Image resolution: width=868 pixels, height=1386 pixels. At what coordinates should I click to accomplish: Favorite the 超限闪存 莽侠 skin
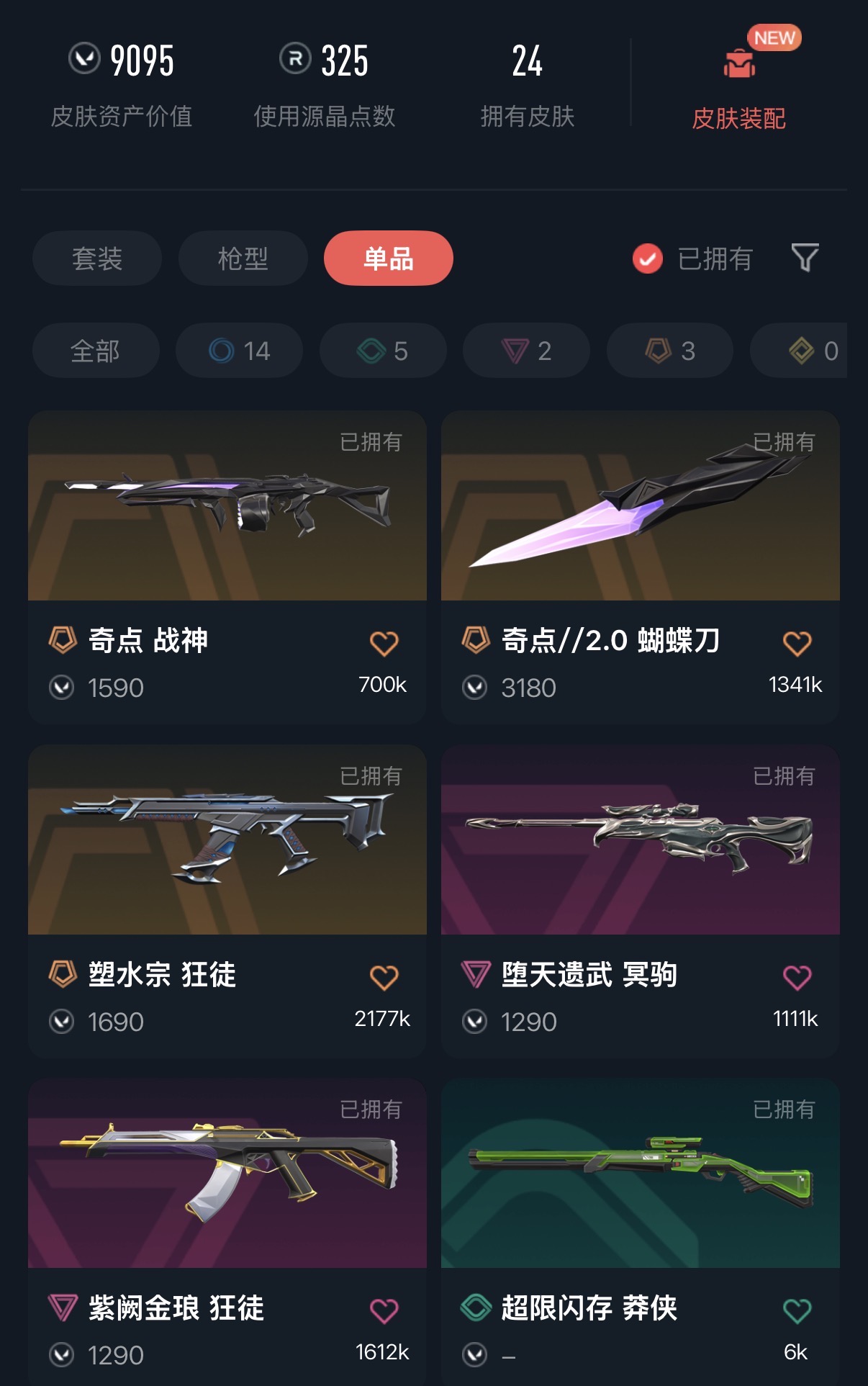797,1310
